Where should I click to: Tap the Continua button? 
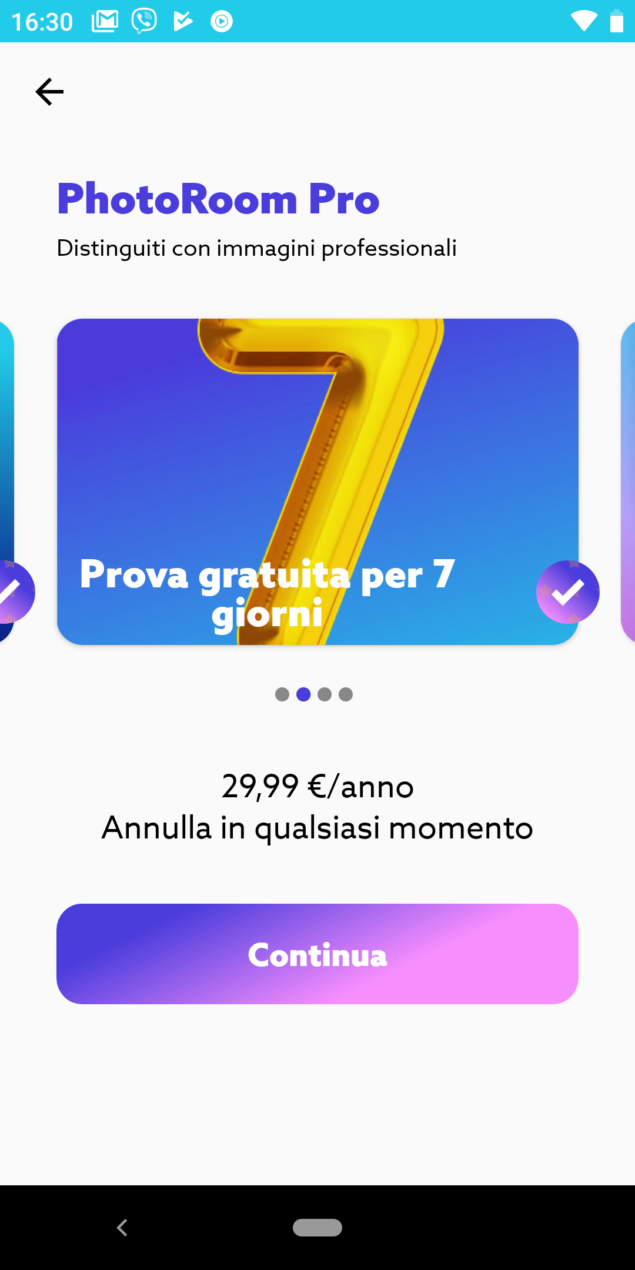[x=317, y=954]
